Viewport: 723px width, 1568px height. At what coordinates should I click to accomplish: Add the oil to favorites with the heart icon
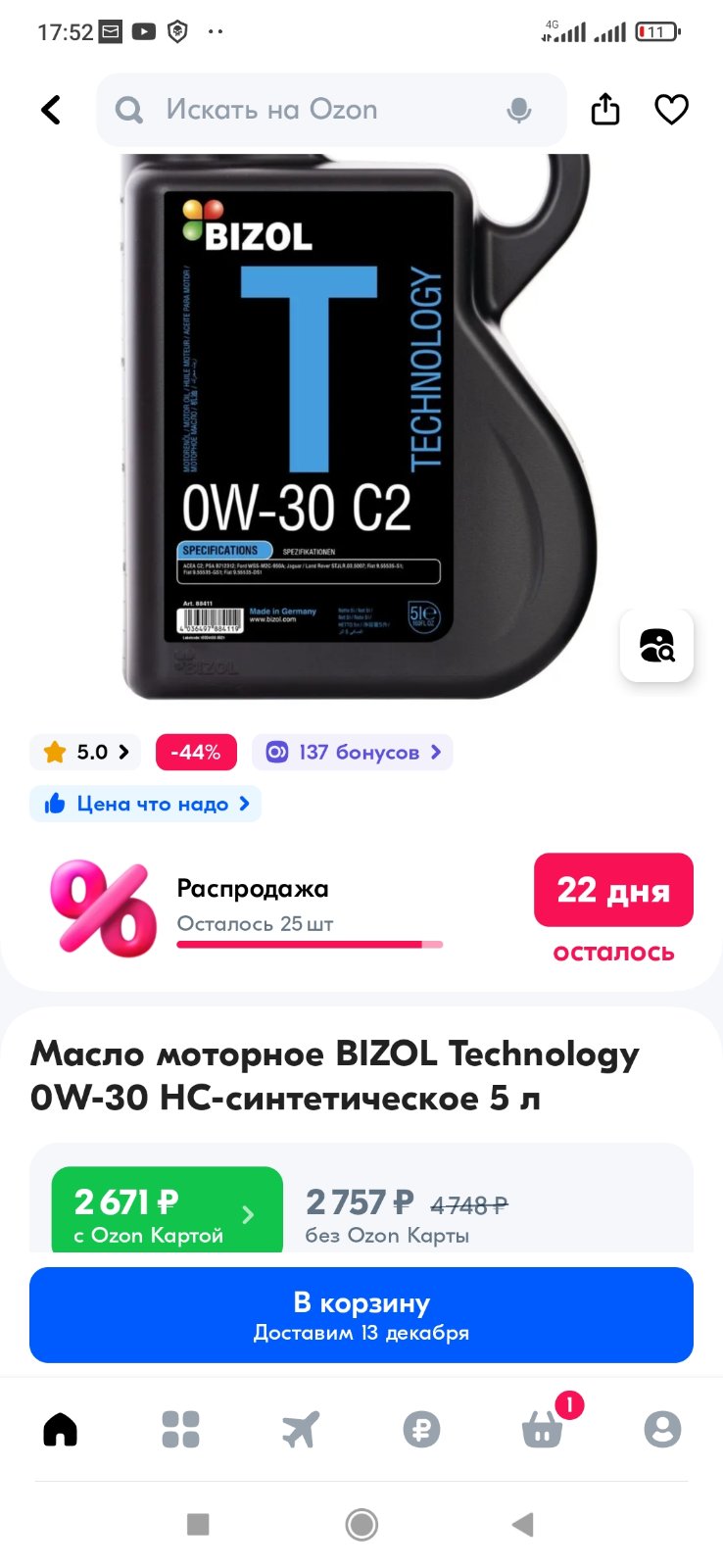pos(671,110)
